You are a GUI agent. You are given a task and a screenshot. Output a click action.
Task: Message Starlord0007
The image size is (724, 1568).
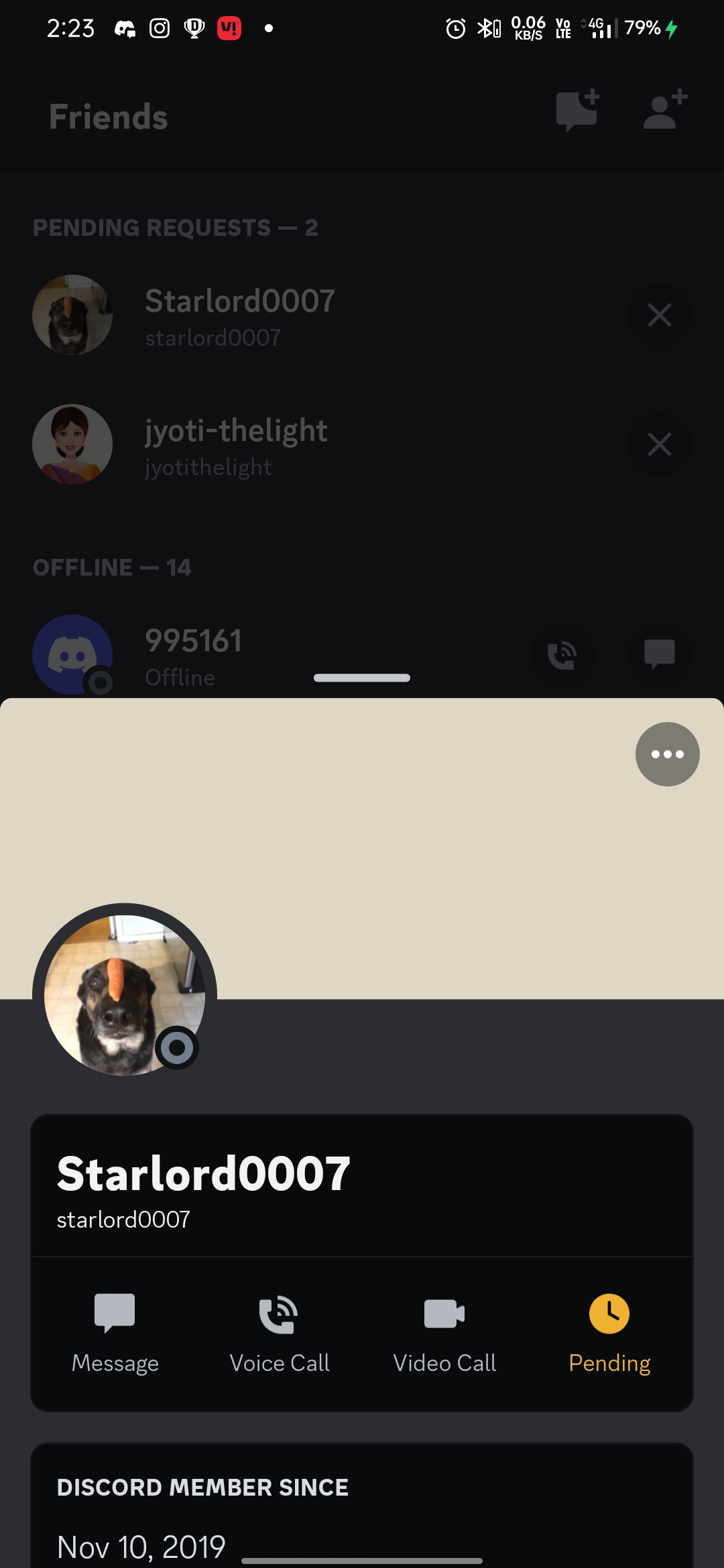pos(115,1333)
